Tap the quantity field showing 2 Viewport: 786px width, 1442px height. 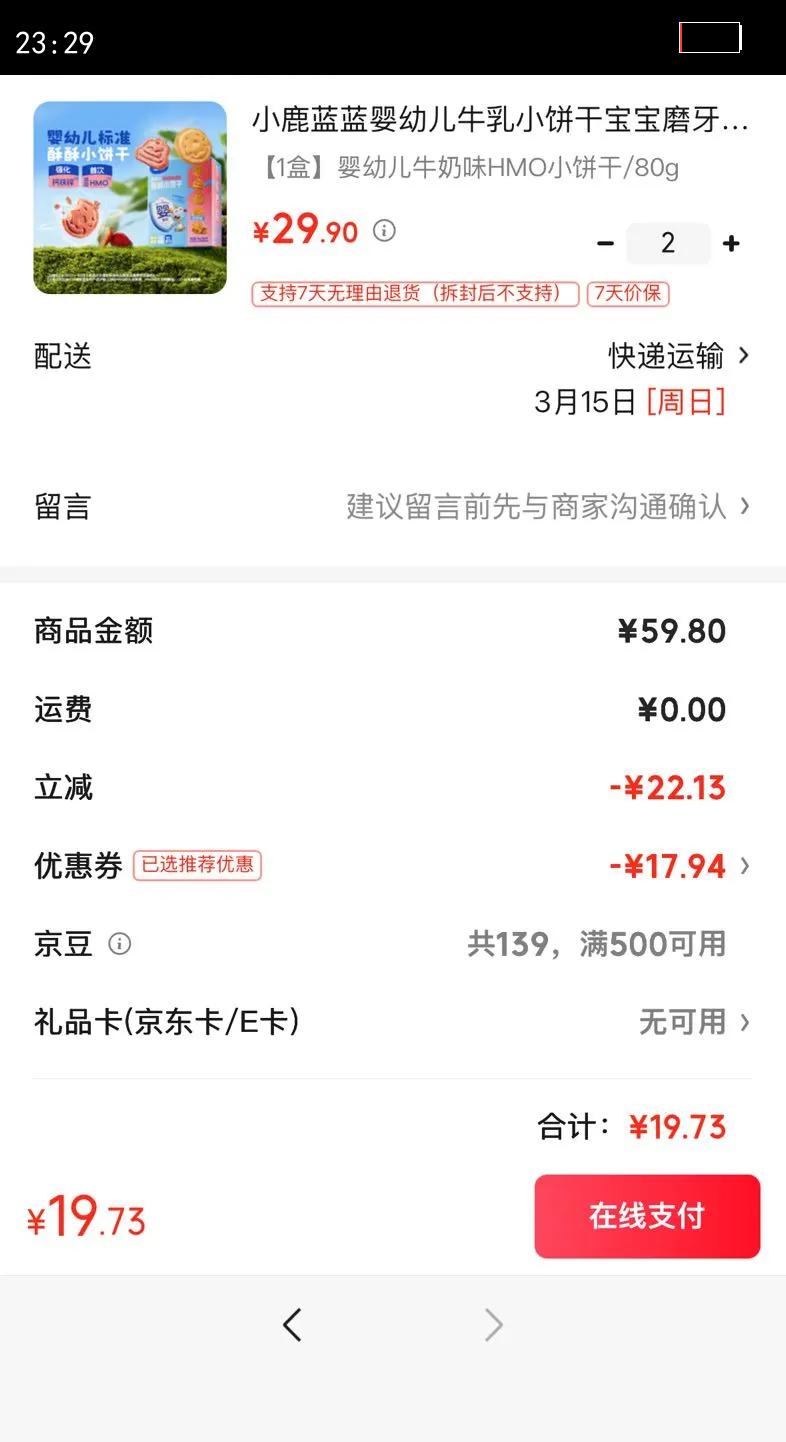pos(668,243)
